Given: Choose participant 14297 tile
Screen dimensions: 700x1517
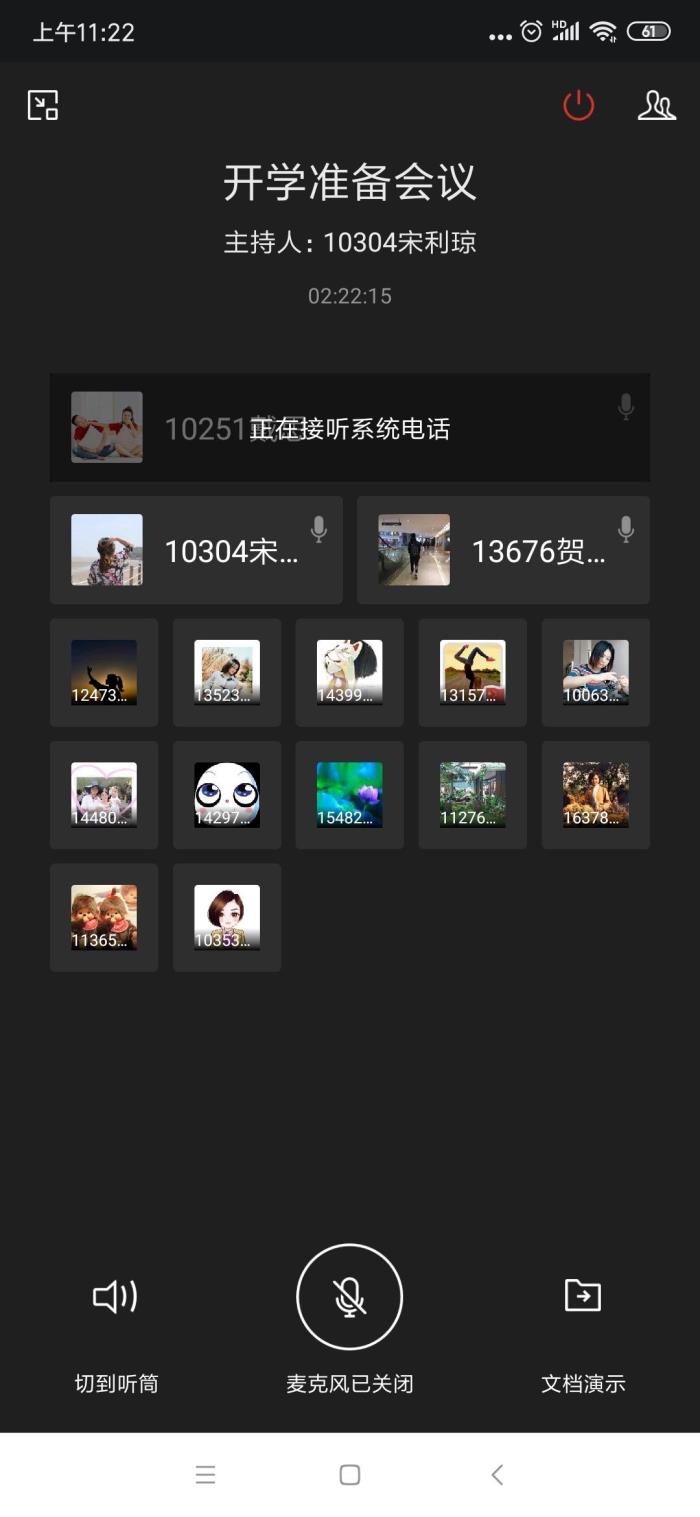Looking at the screenshot, I should [227, 795].
